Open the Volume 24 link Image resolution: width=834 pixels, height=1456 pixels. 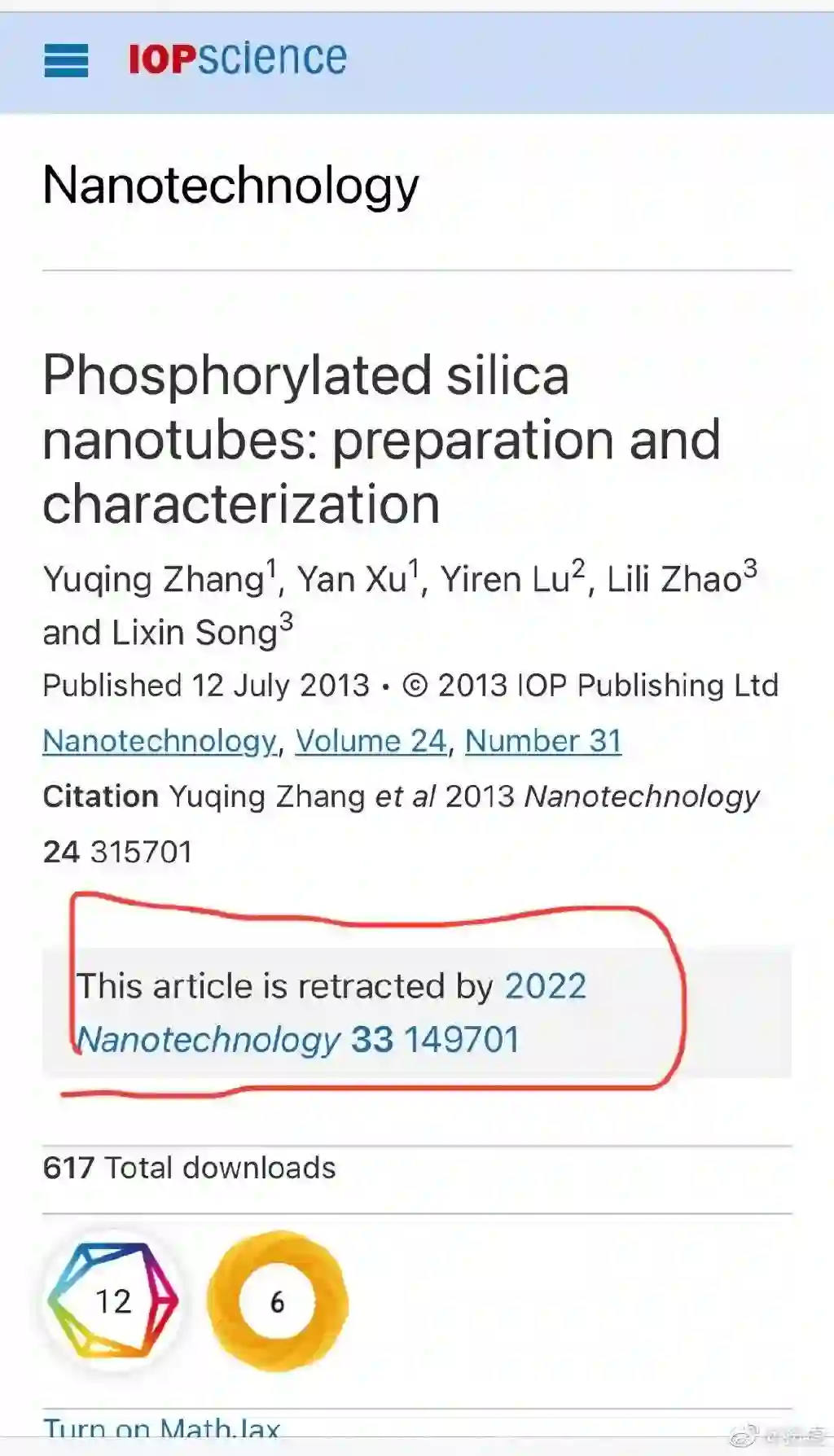click(371, 741)
